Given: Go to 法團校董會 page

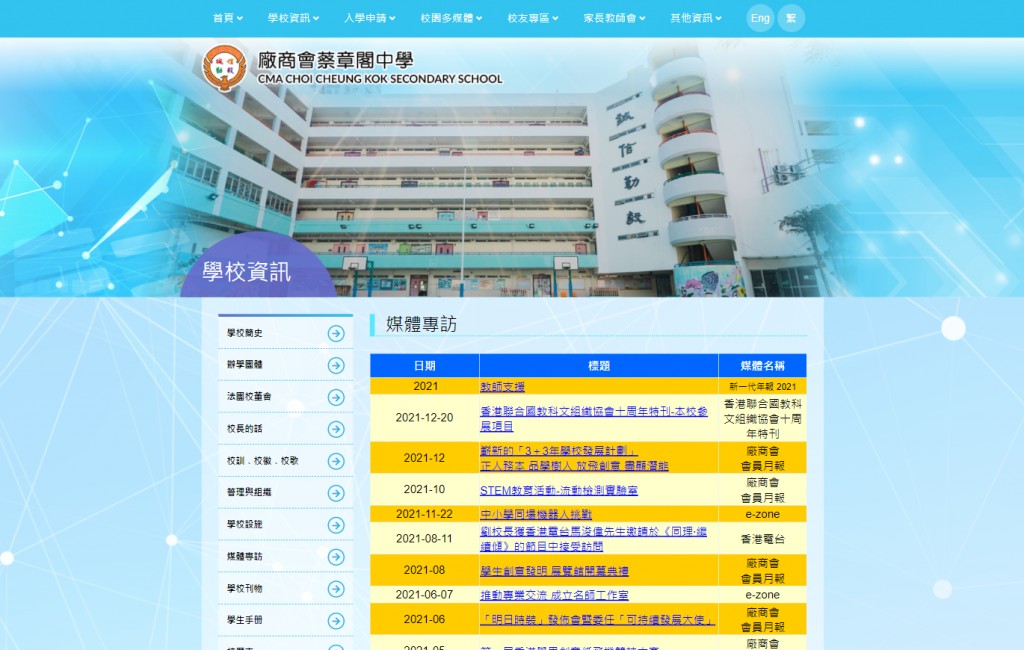Looking at the screenshot, I should (285, 397).
